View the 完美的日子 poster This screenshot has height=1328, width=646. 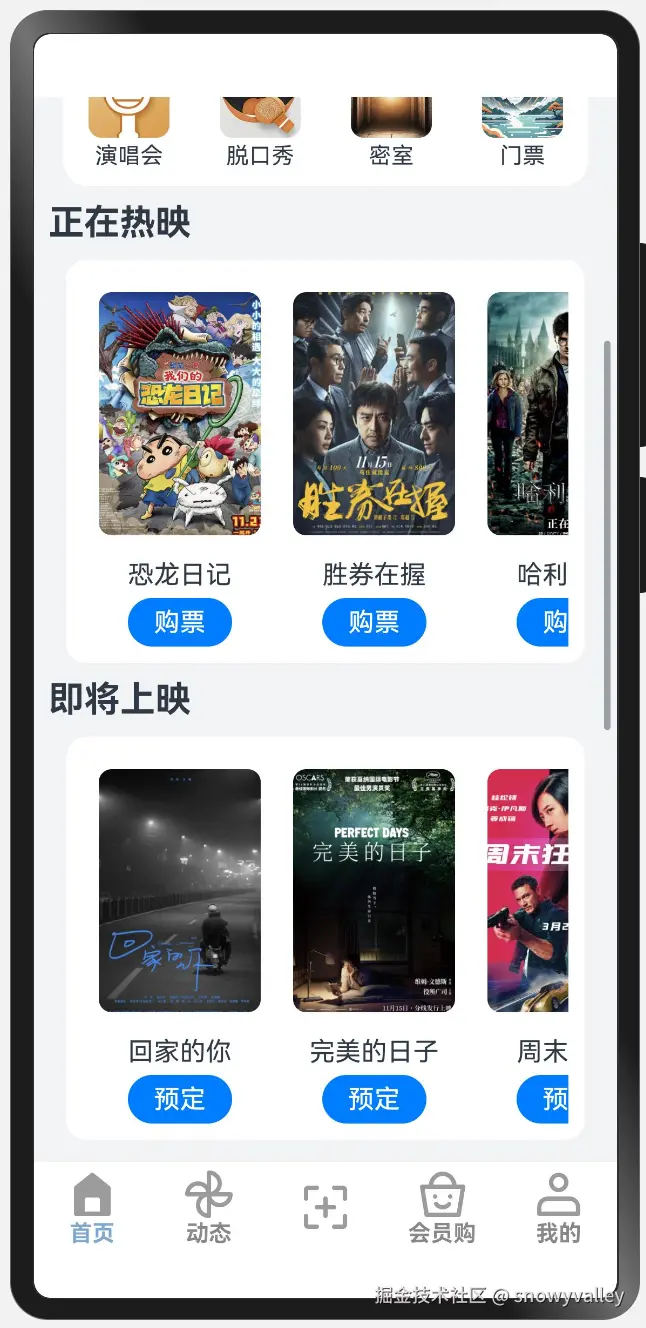tap(374, 890)
